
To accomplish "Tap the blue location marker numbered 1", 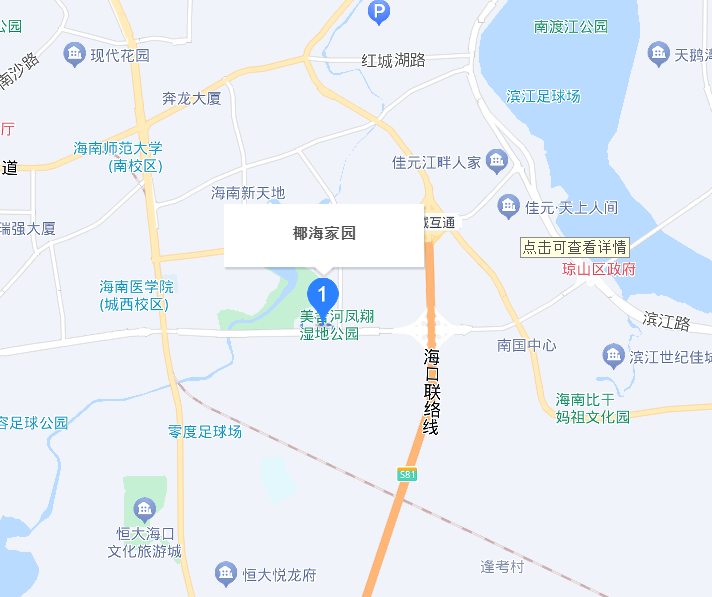I will tap(322, 297).
